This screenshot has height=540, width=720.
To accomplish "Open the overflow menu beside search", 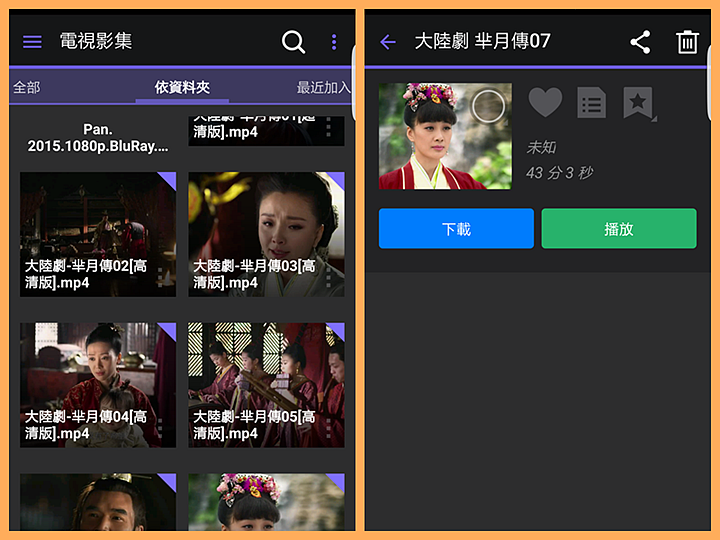I will point(334,42).
